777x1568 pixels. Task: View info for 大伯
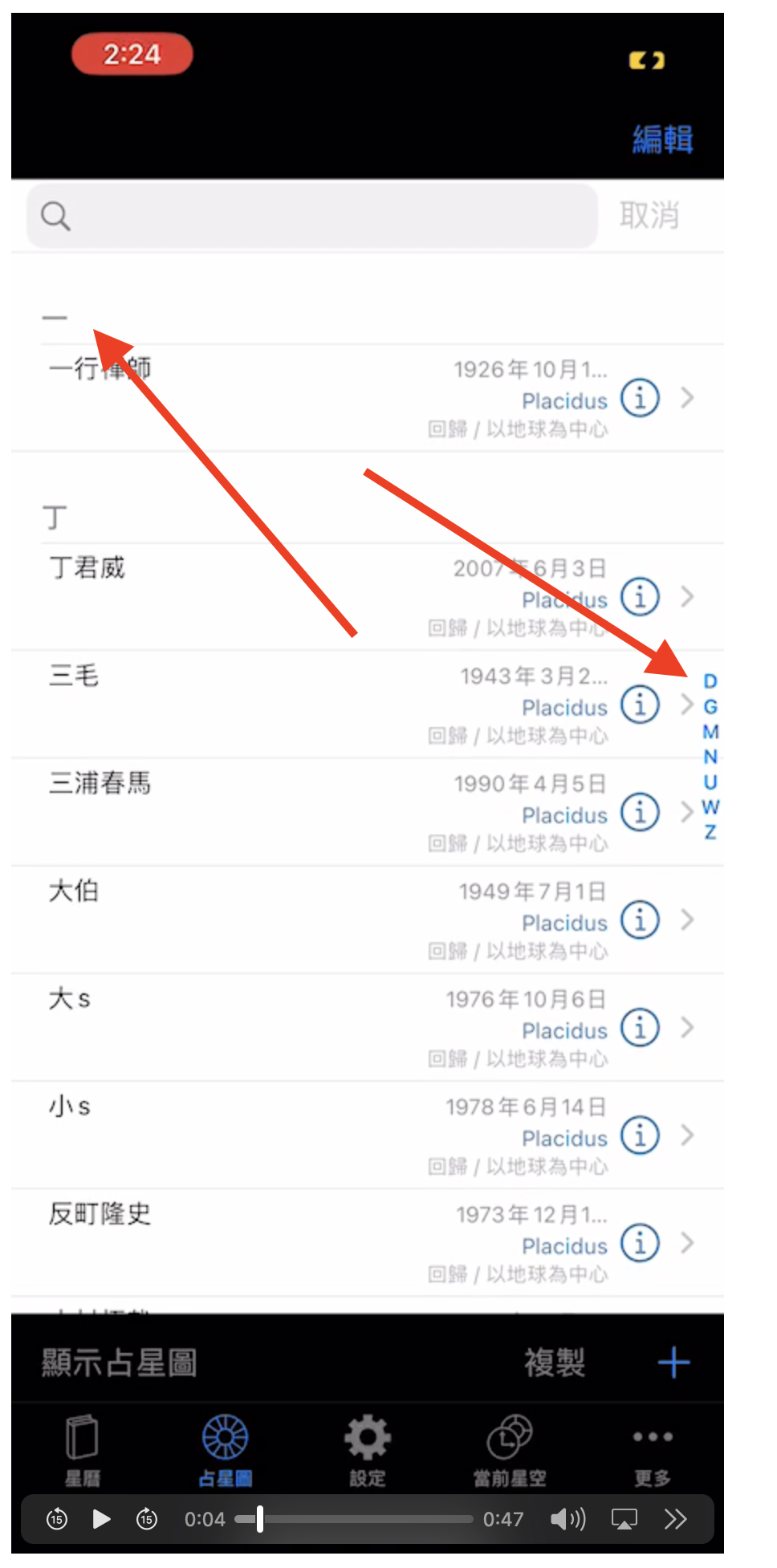[x=640, y=920]
